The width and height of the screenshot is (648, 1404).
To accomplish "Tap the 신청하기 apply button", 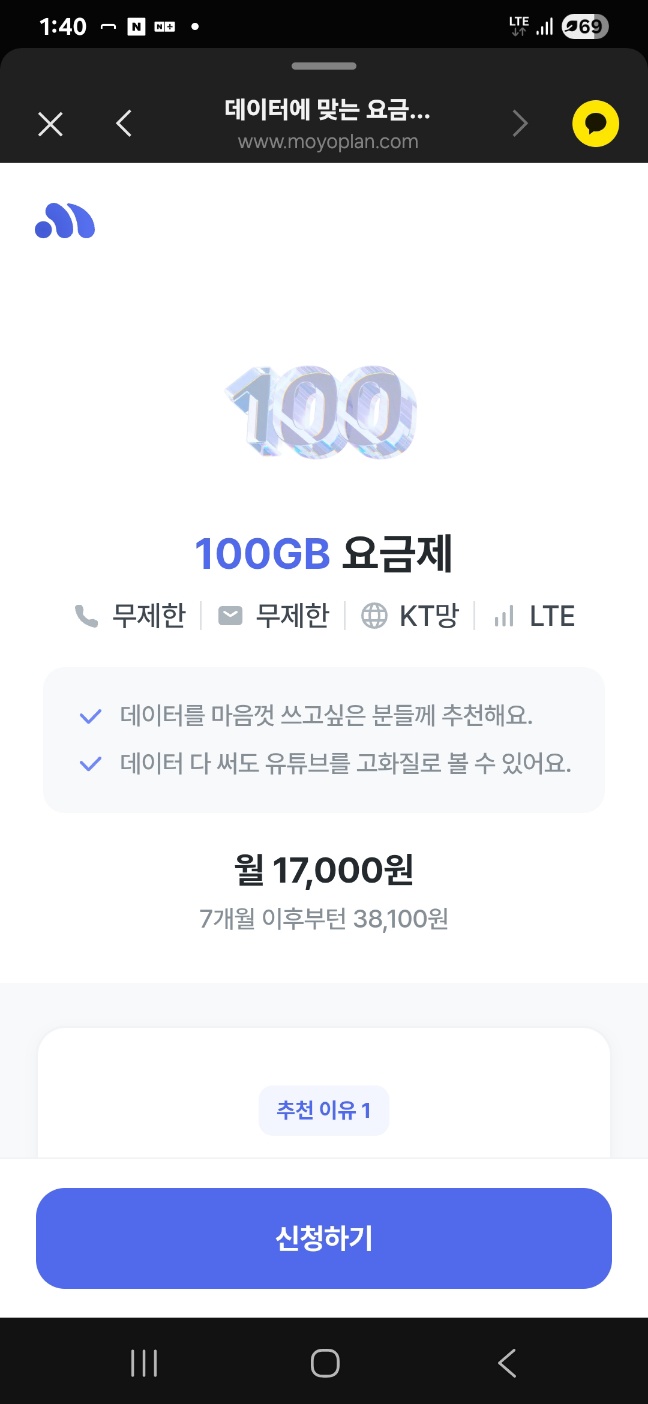I will tap(324, 1238).
